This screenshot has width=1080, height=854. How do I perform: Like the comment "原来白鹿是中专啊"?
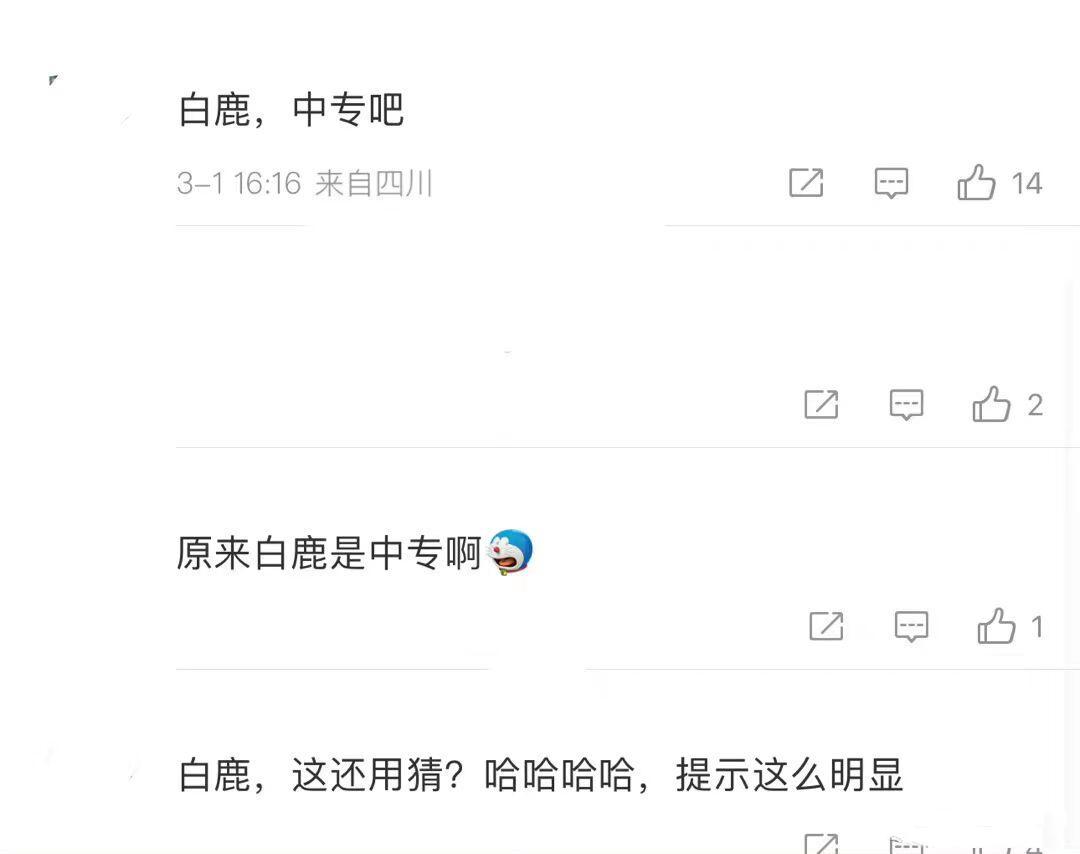996,627
